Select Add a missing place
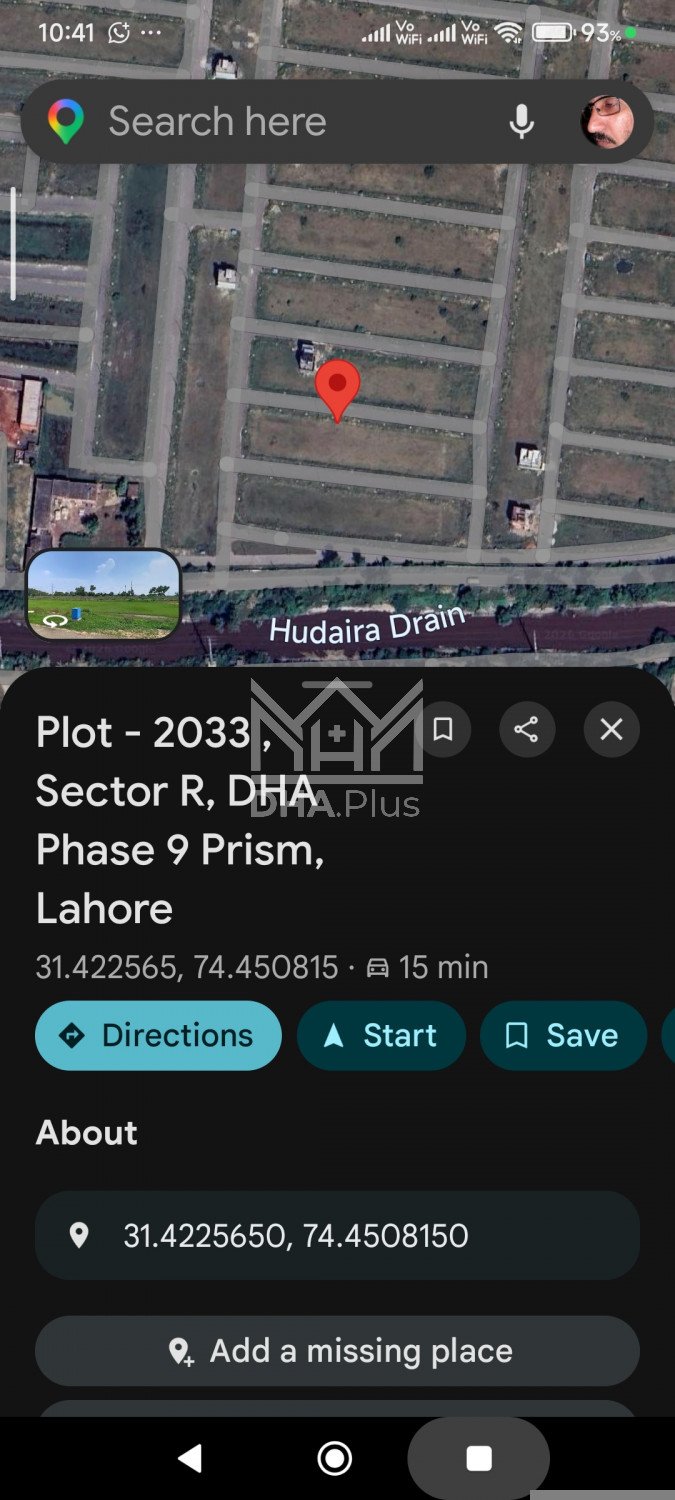675x1500 pixels. [337, 1351]
